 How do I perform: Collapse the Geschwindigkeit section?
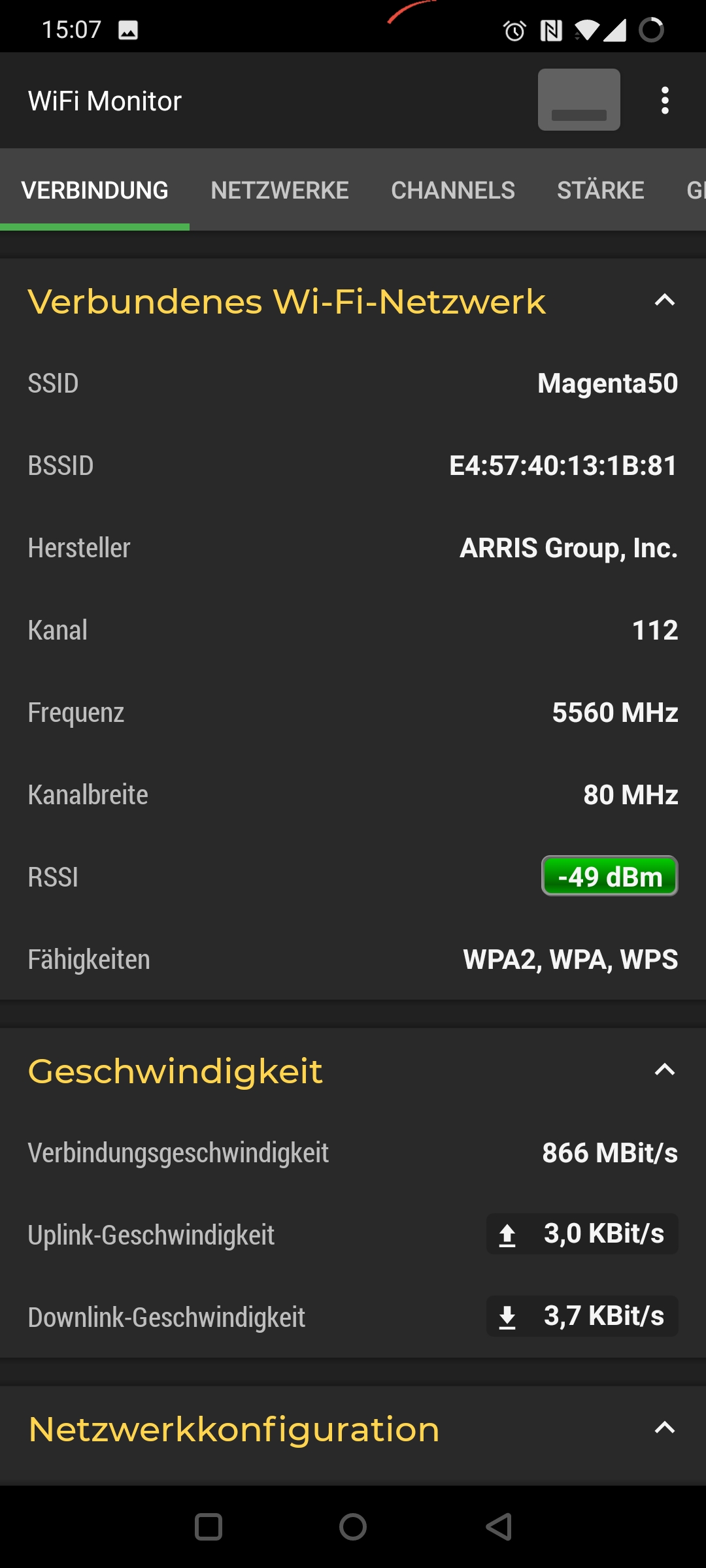coord(664,1070)
